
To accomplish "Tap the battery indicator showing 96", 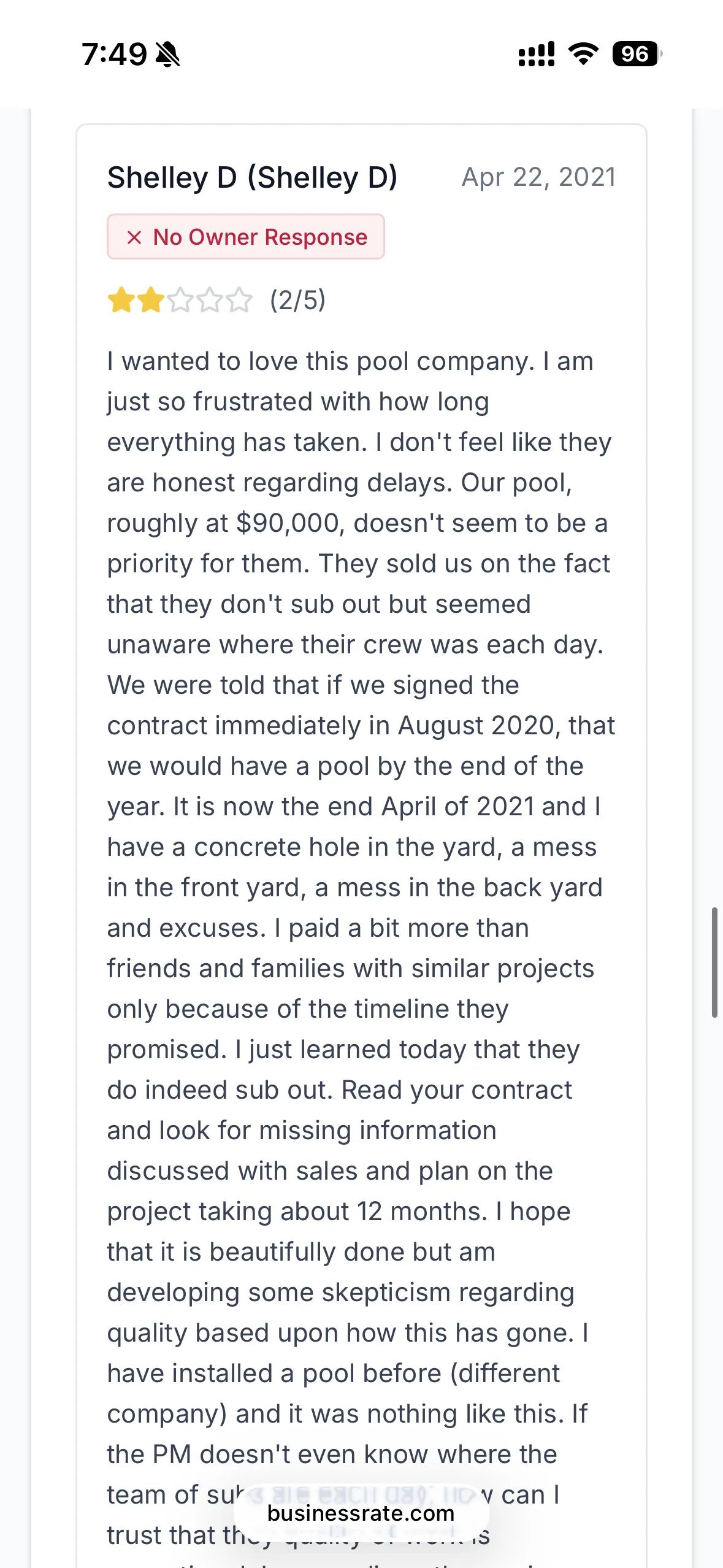I will point(634,55).
